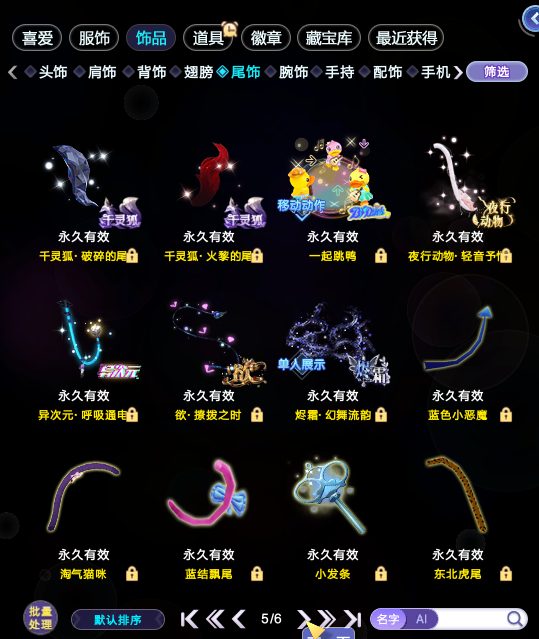The height and width of the screenshot is (639, 539).
Task: Show 最近获得 items
Action: [x=406, y=38]
